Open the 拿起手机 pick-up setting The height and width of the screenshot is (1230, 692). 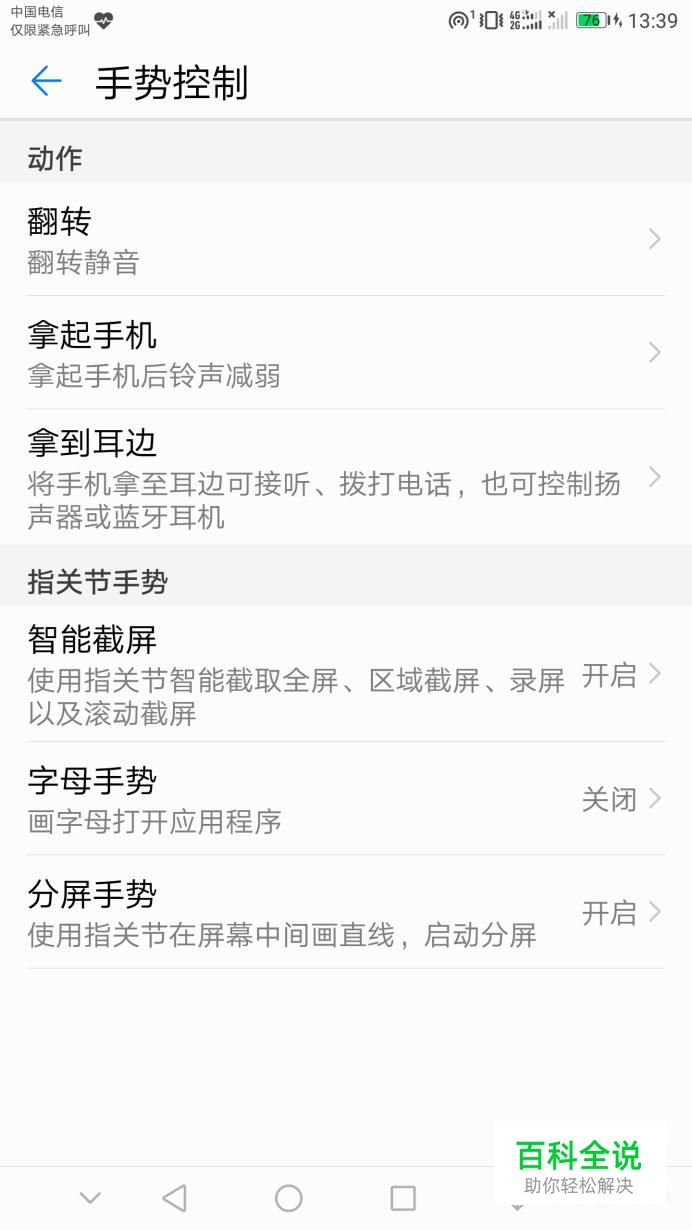tap(346, 352)
